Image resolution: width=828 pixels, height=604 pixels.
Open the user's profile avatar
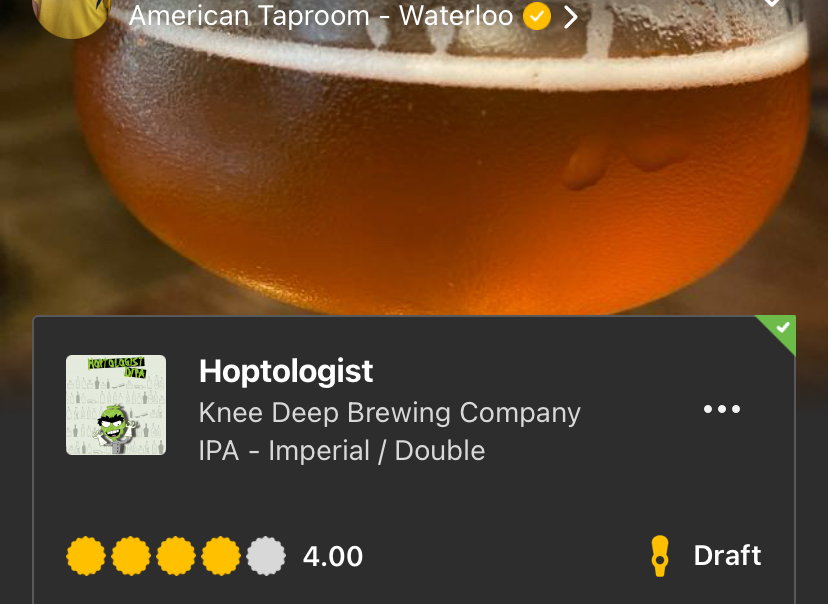(x=70, y=14)
